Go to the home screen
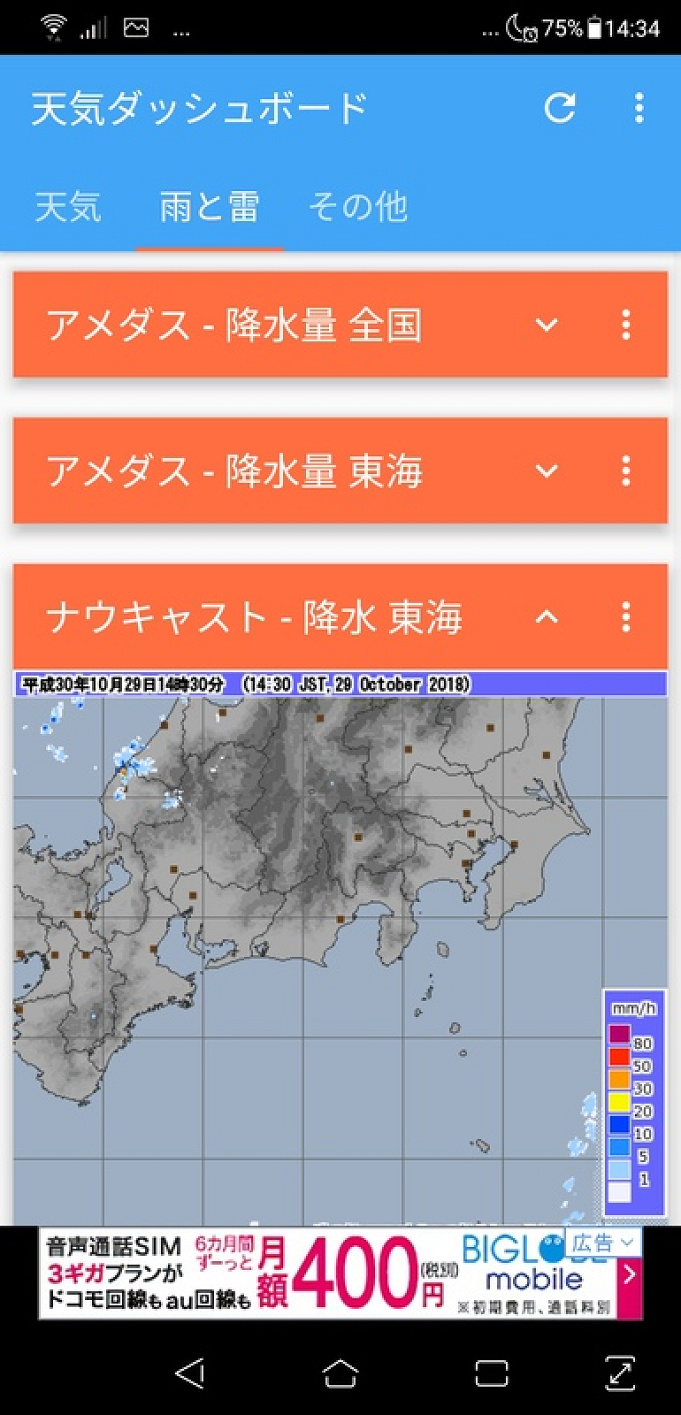Viewport: 681px width, 1415px height. [x=340, y=1373]
